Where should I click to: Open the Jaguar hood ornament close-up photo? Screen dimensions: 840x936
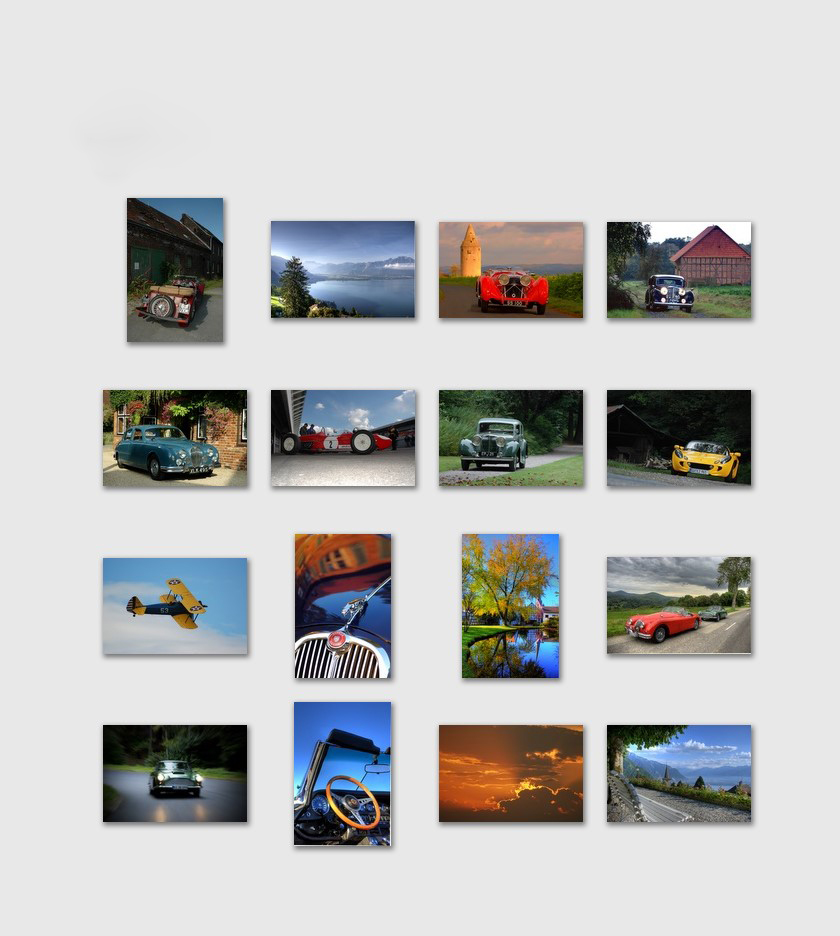(x=343, y=606)
